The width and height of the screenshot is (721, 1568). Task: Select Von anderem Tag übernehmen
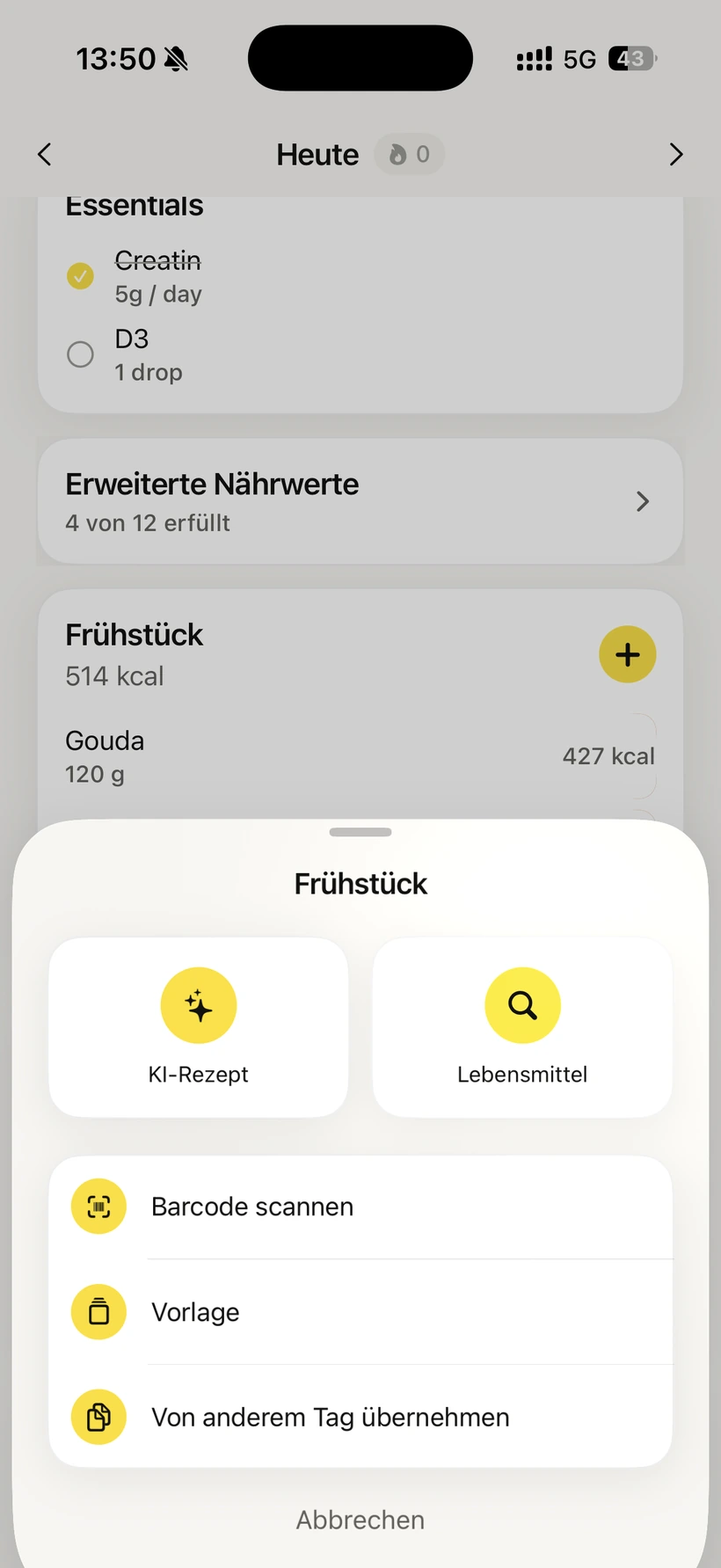[x=360, y=1417]
